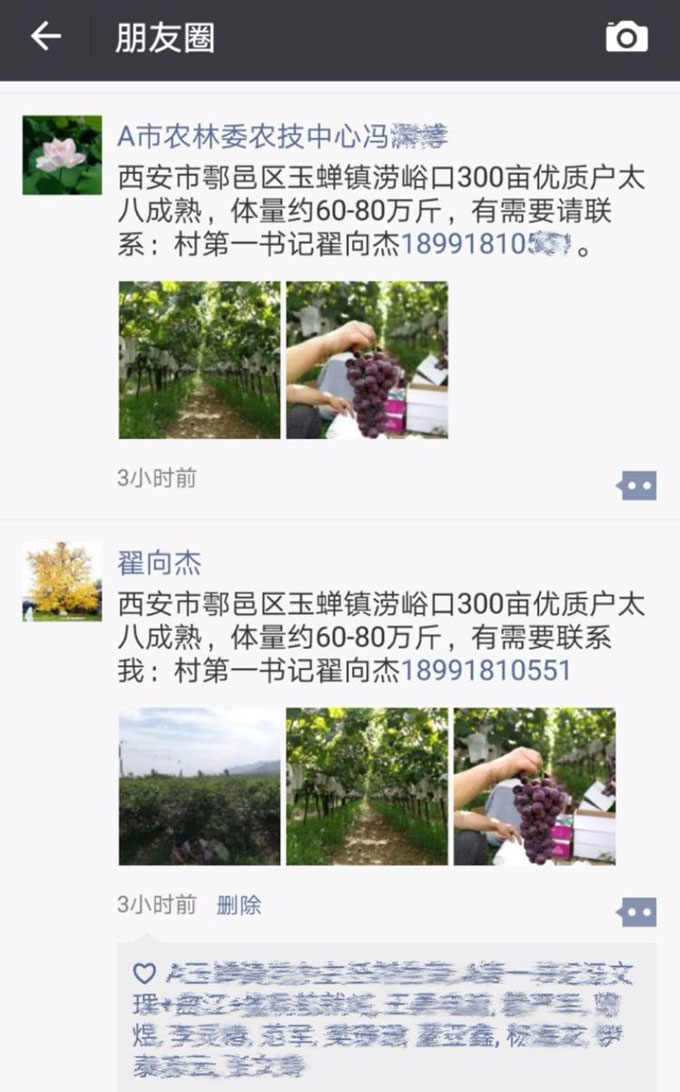This screenshot has width=680, height=1092.
Task: Open comment menu under the first post
Action: click(x=637, y=486)
